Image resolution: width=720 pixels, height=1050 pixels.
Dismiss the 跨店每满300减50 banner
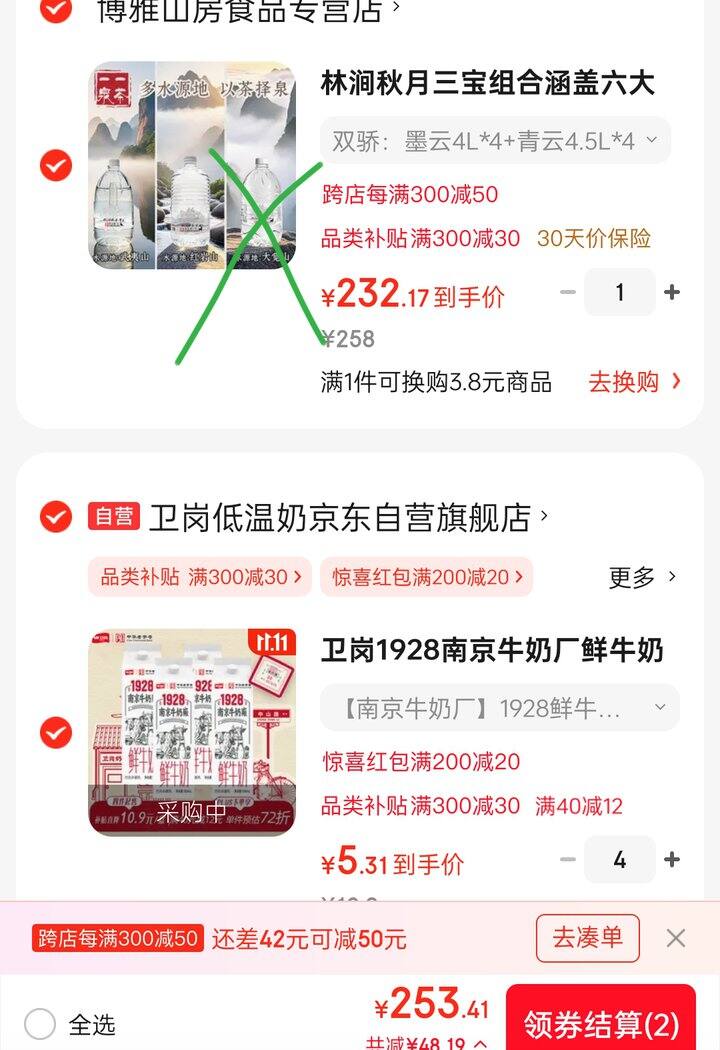pyautogui.click(x=676, y=938)
